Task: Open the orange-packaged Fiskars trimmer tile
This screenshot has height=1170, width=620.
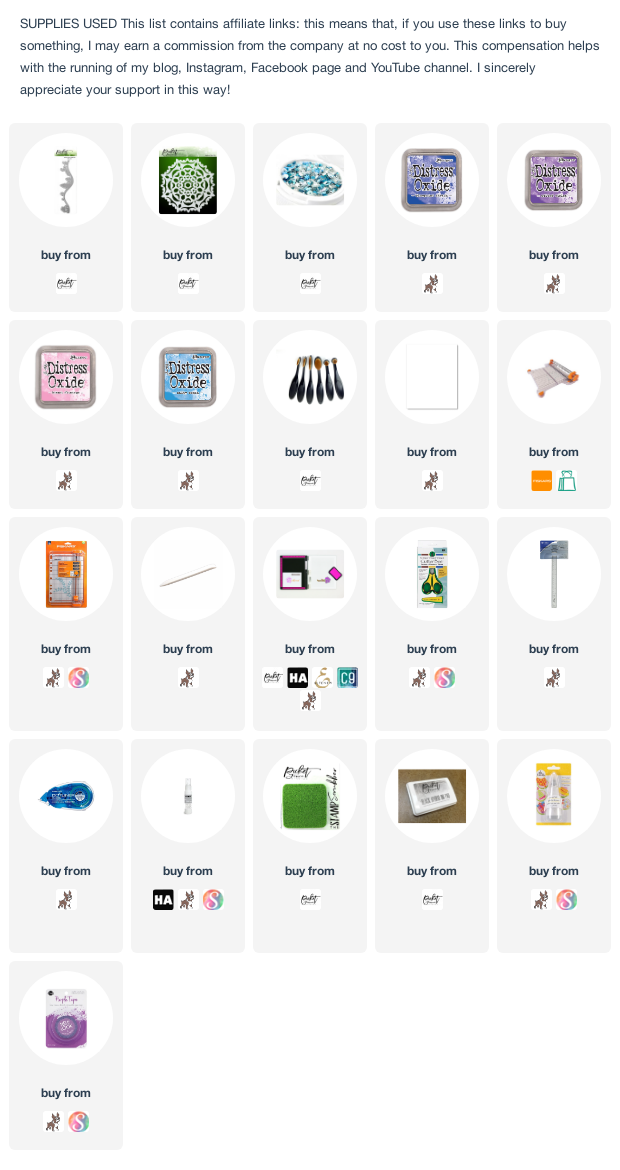Action: point(66,623)
